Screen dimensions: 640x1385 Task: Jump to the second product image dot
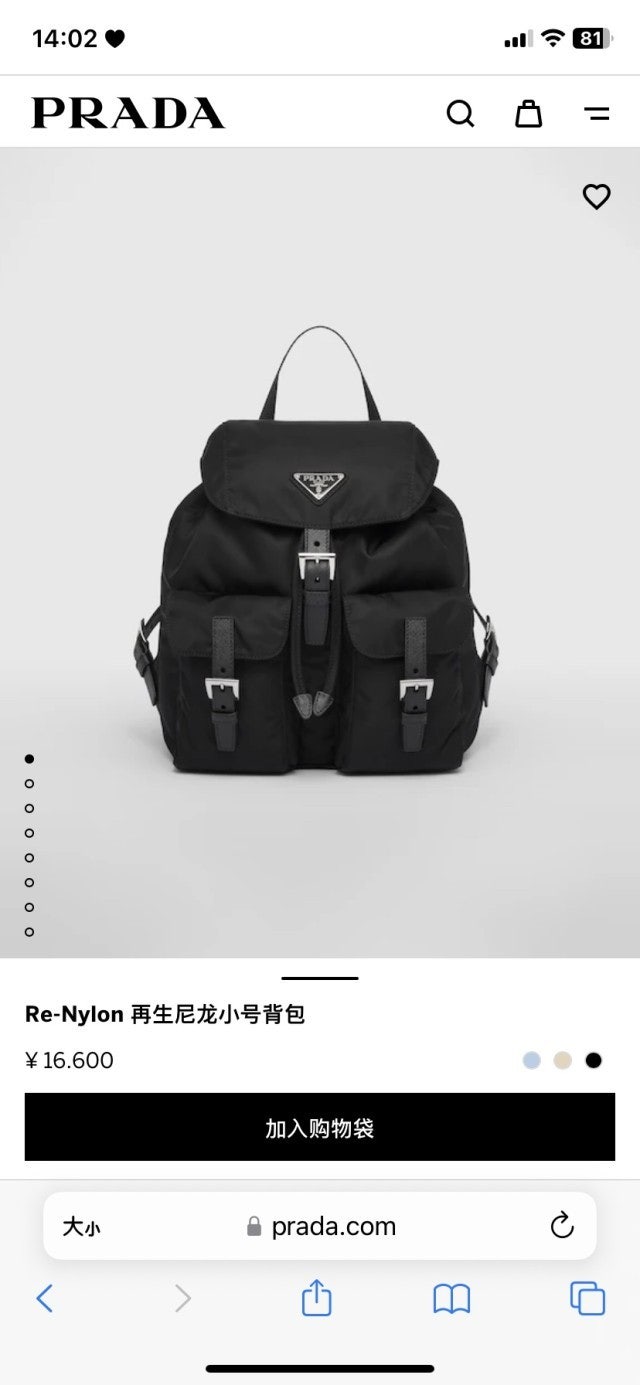click(x=30, y=784)
